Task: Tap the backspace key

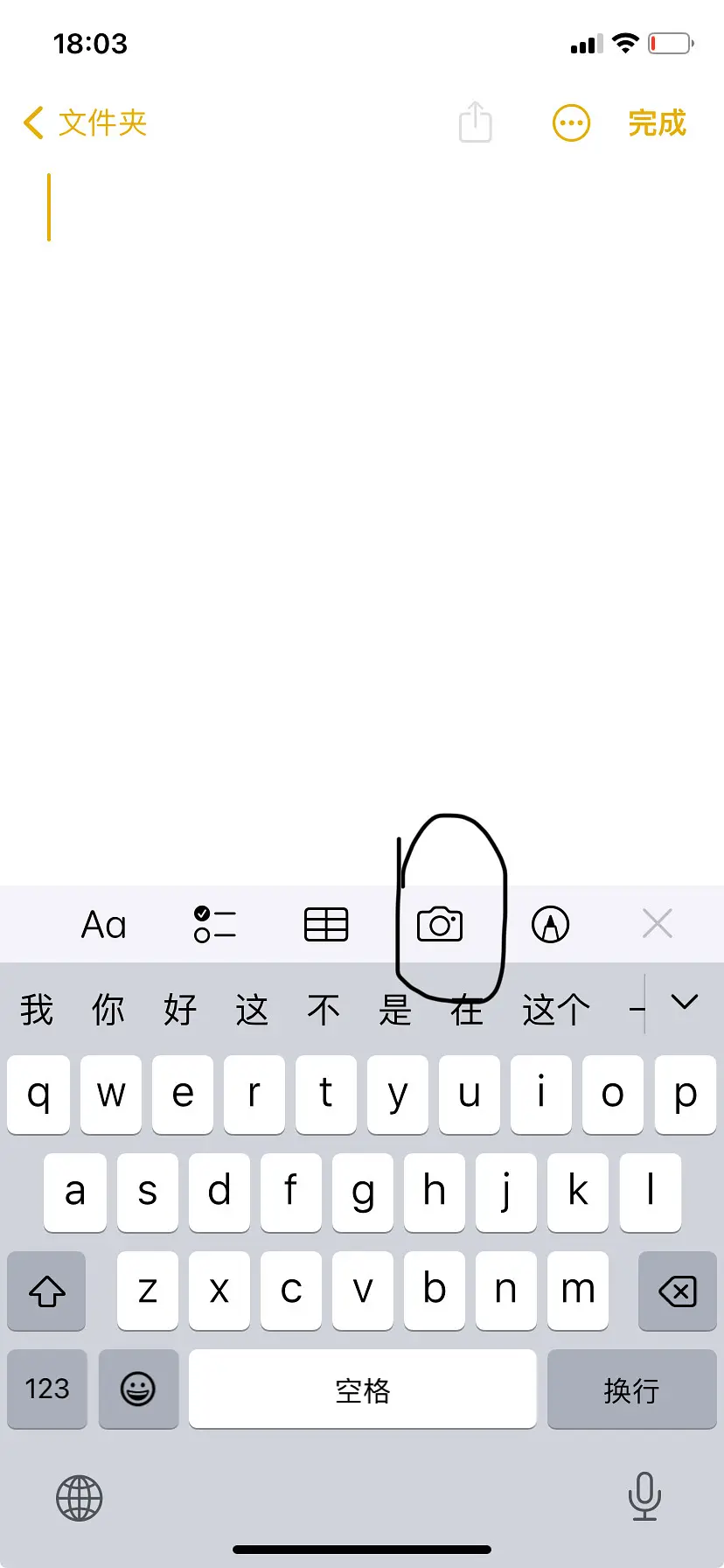Action: 677,1291
